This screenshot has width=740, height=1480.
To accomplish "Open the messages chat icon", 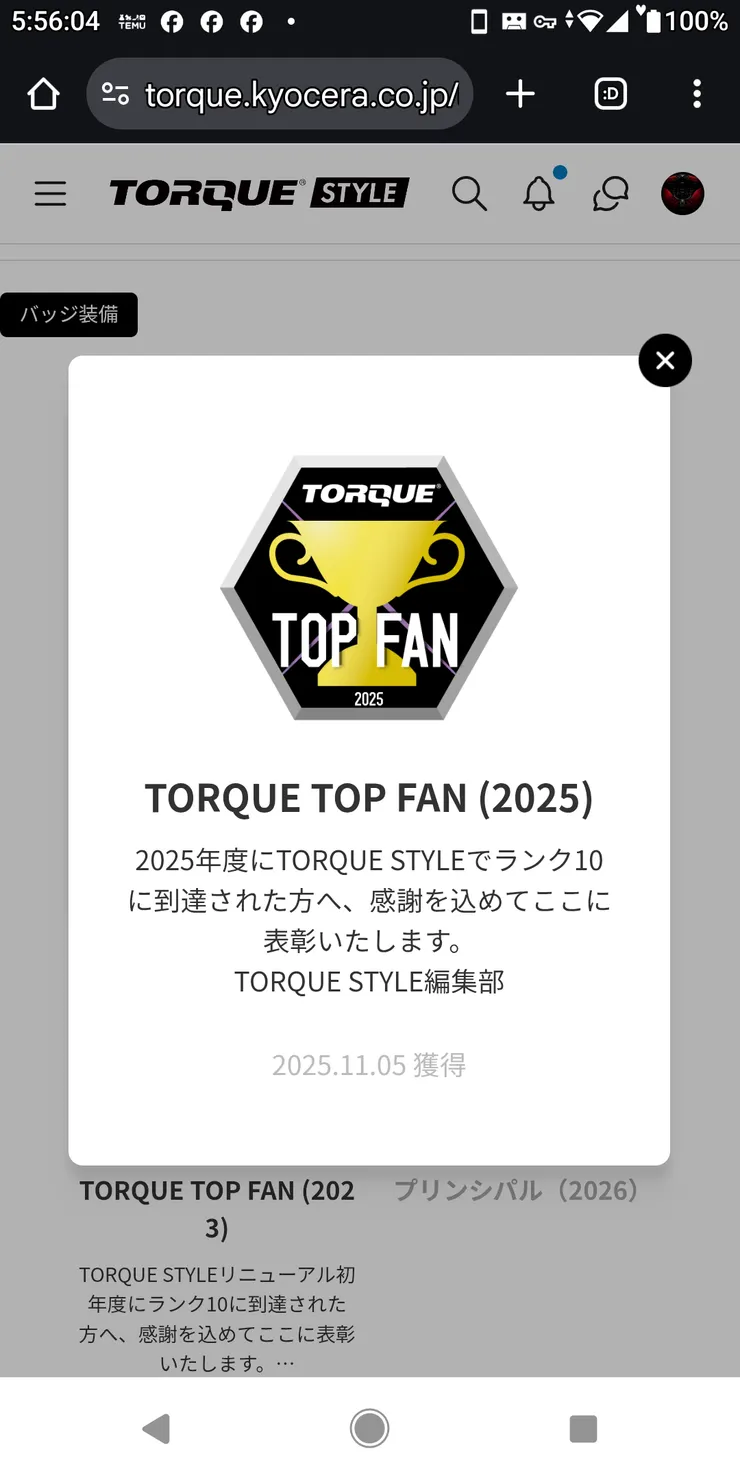I will (610, 194).
